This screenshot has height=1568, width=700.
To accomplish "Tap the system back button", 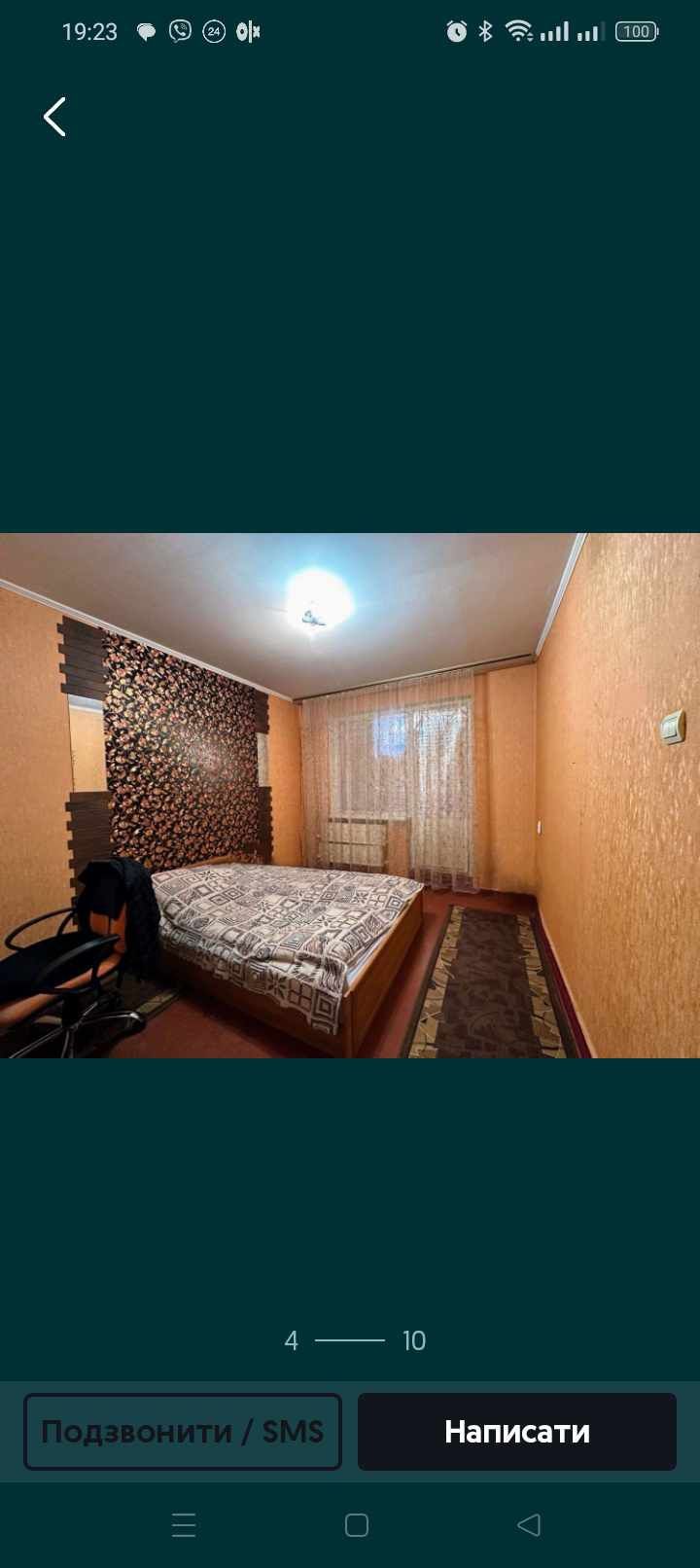I will 529,1524.
